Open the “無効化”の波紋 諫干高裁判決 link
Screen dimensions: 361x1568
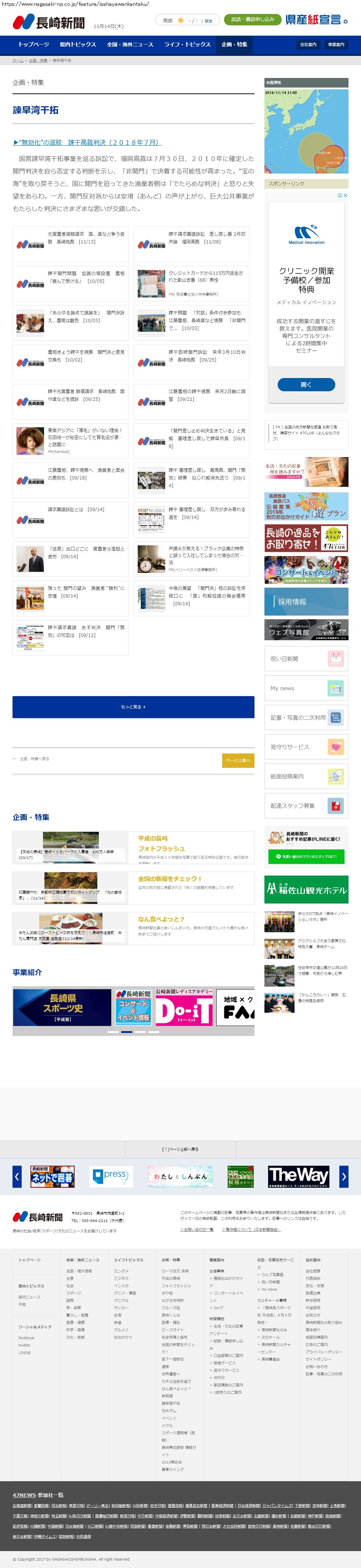(x=87, y=142)
